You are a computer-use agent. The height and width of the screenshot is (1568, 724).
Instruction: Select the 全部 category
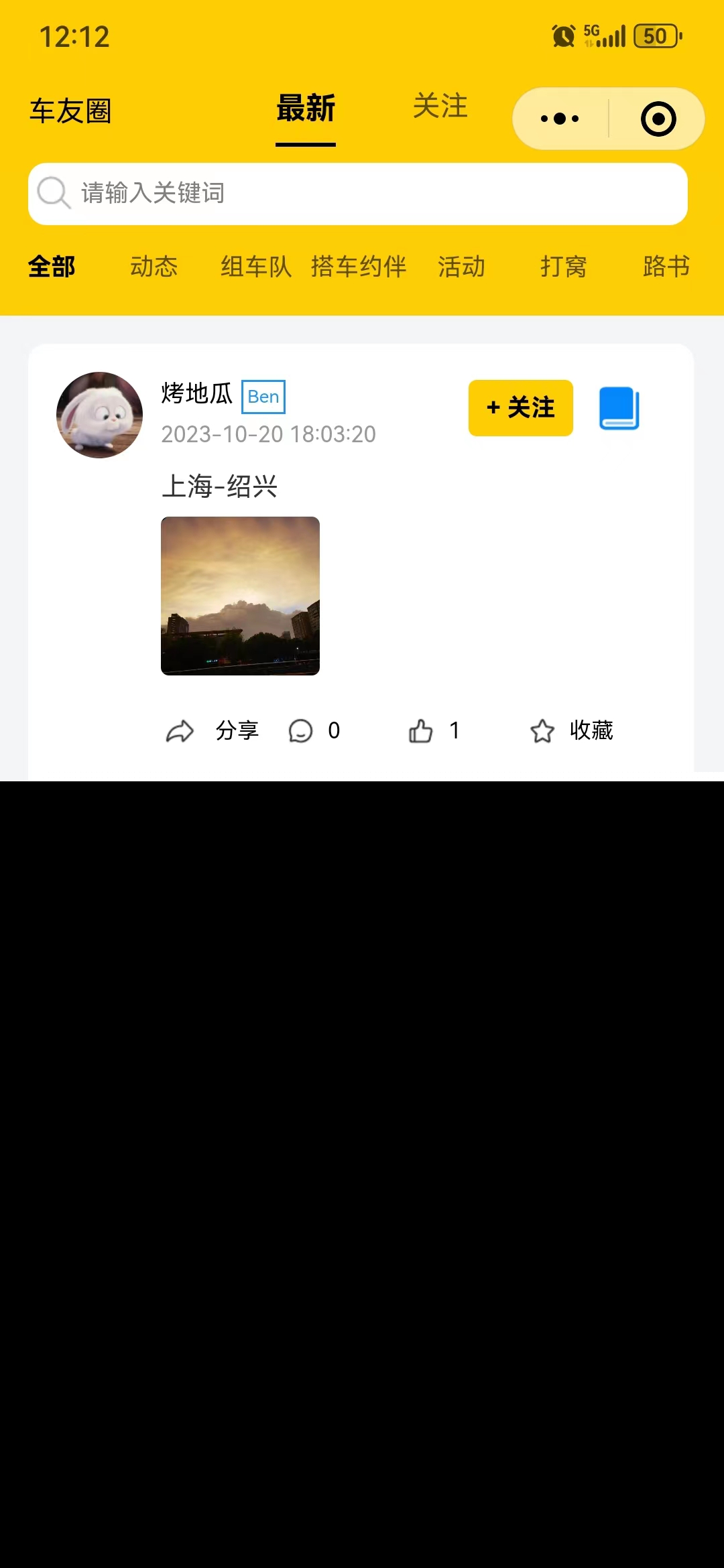click(x=52, y=267)
